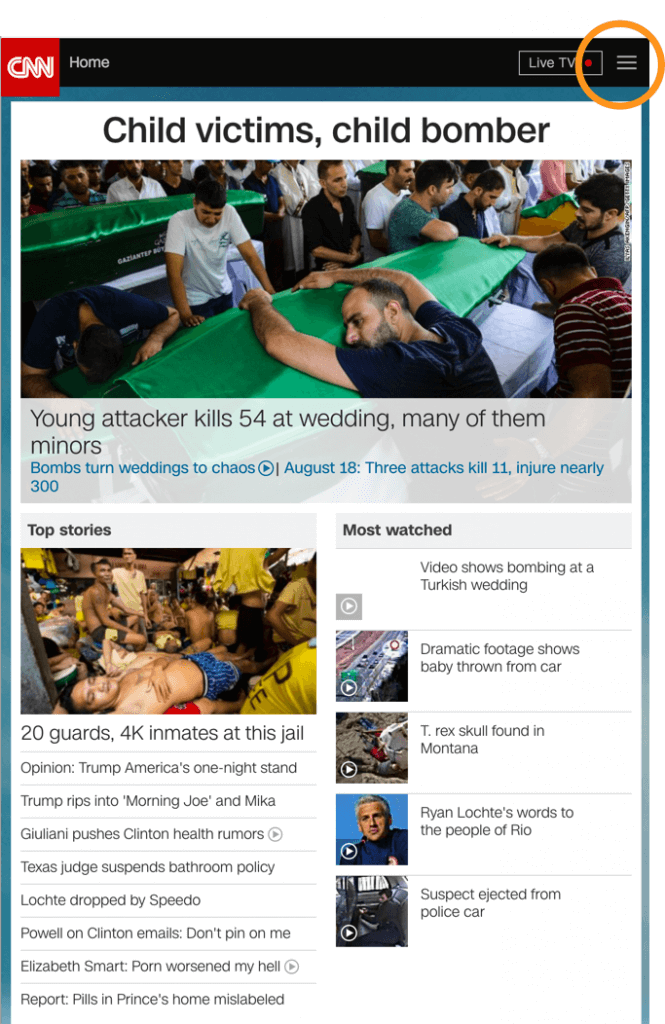The image size is (665, 1024).
Task: Open 'Trump rips into Morning Joe and Mika'
Action: click(x=148, y=801)
